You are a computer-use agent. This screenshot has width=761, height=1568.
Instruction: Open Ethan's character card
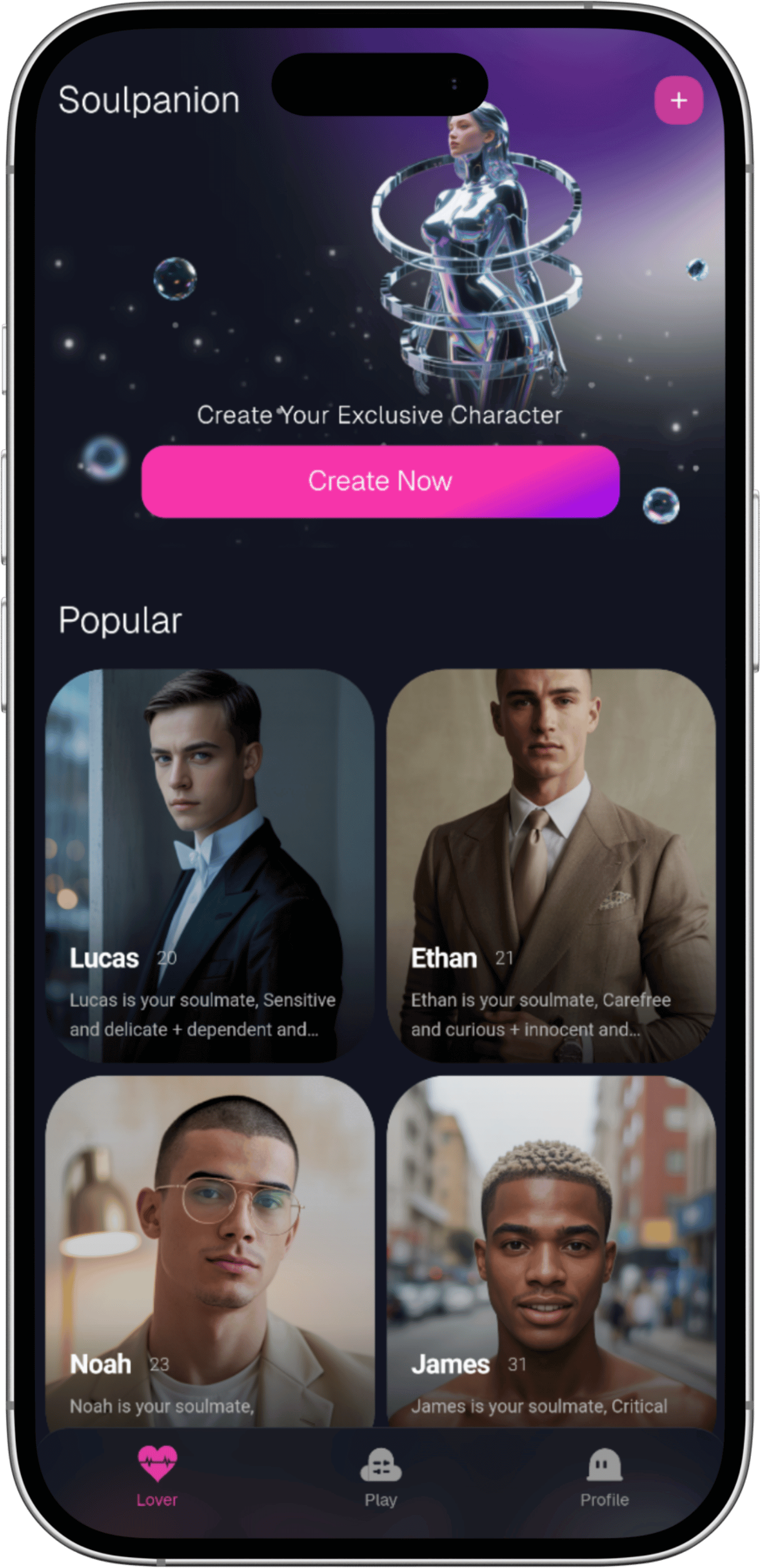[551, 865]
